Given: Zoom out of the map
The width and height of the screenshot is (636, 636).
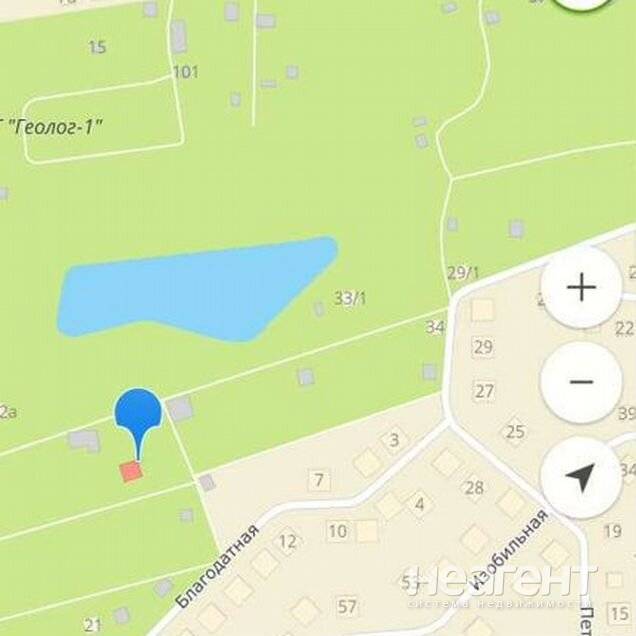Looking at the screenshot, I should (581, 382).
